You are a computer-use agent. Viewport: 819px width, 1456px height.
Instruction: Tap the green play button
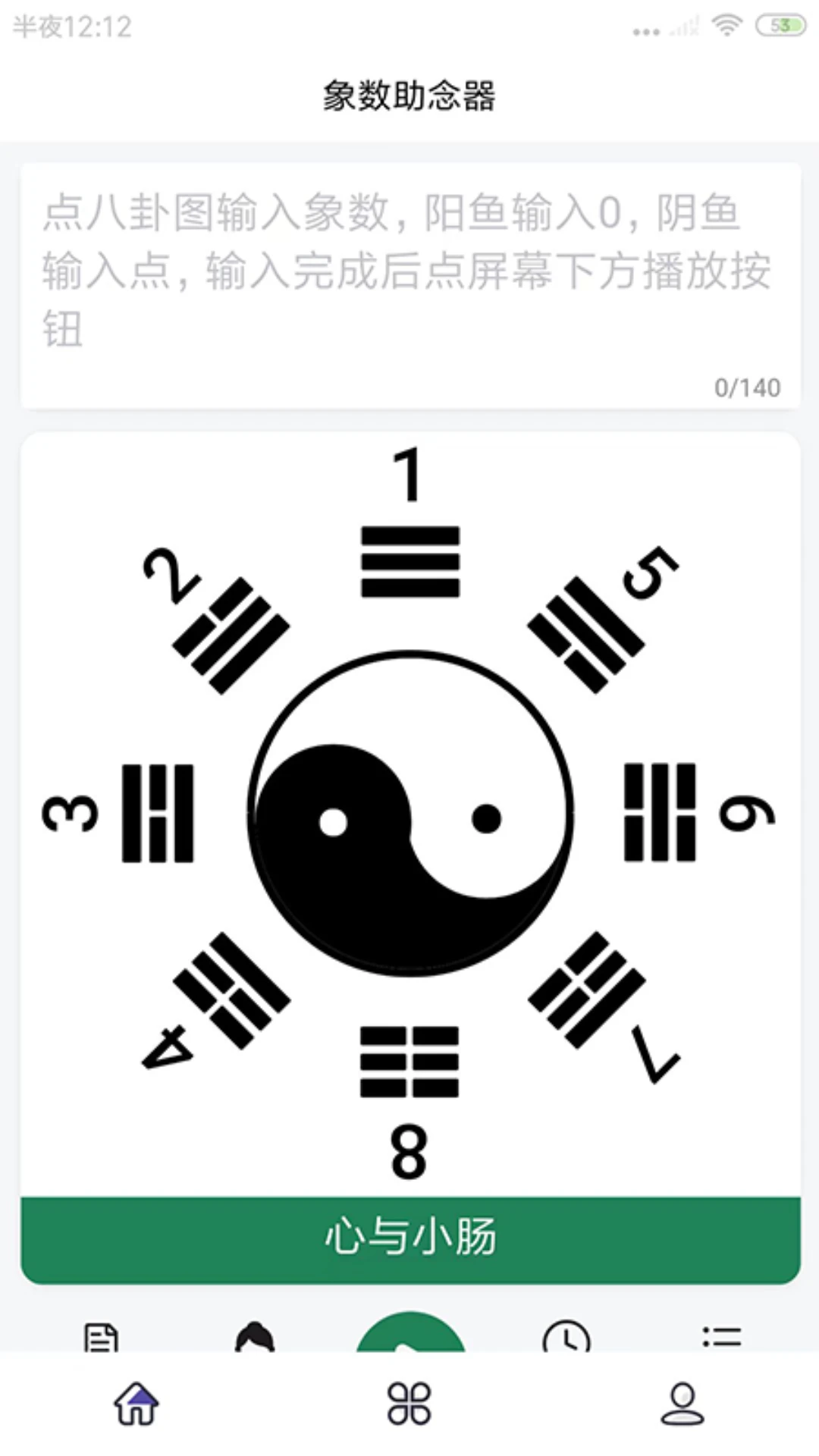(410, 1336)
